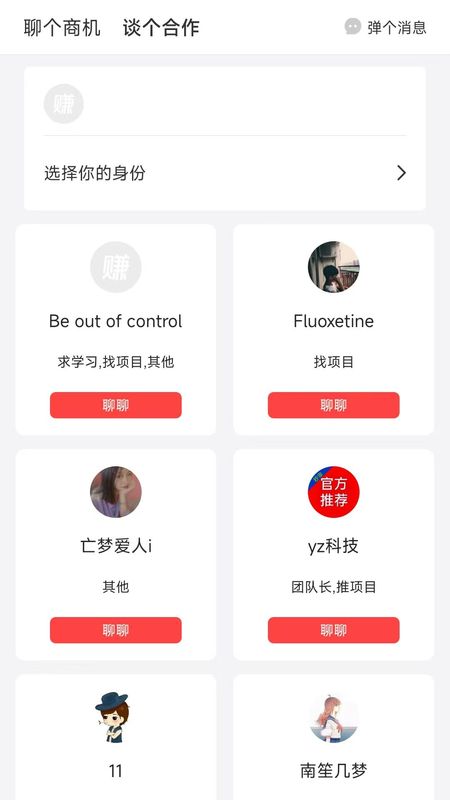The height and width of the screenshot is (800, 450).
Task: Open 南笙几梦 user card
Action: [x=334, y=737]
